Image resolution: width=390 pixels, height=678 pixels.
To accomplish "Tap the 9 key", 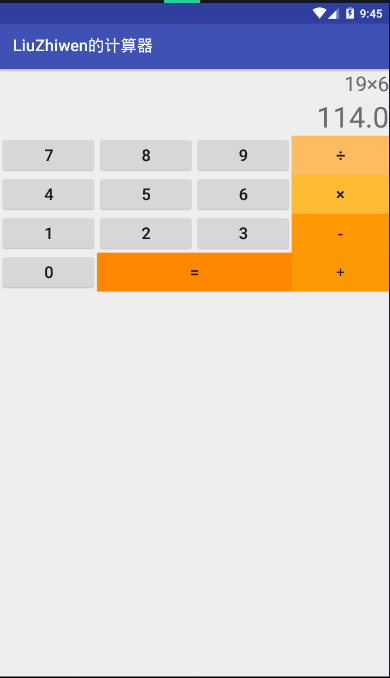I will click(x=243, y=155).
